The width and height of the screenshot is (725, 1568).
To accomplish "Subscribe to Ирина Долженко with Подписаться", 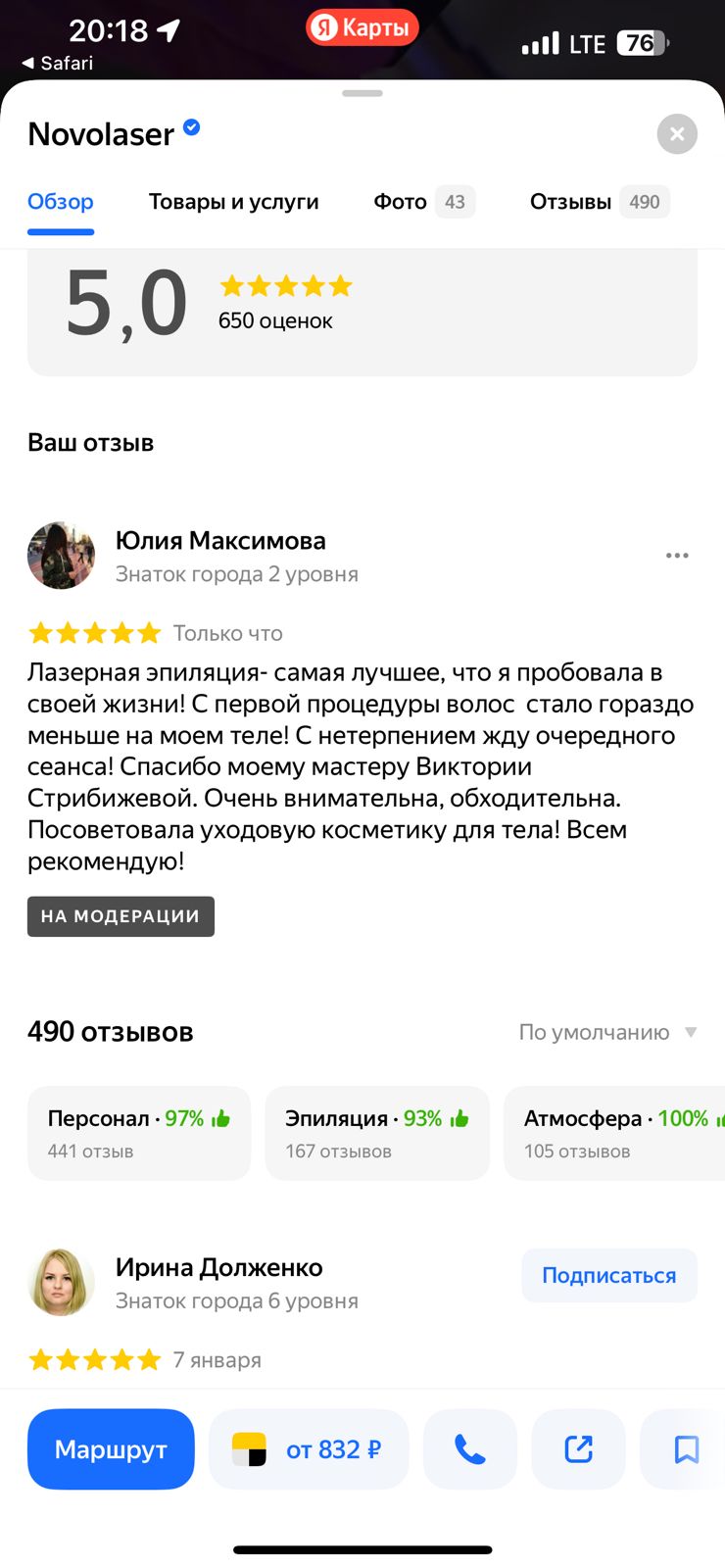I will click(x=609, y=1275).
